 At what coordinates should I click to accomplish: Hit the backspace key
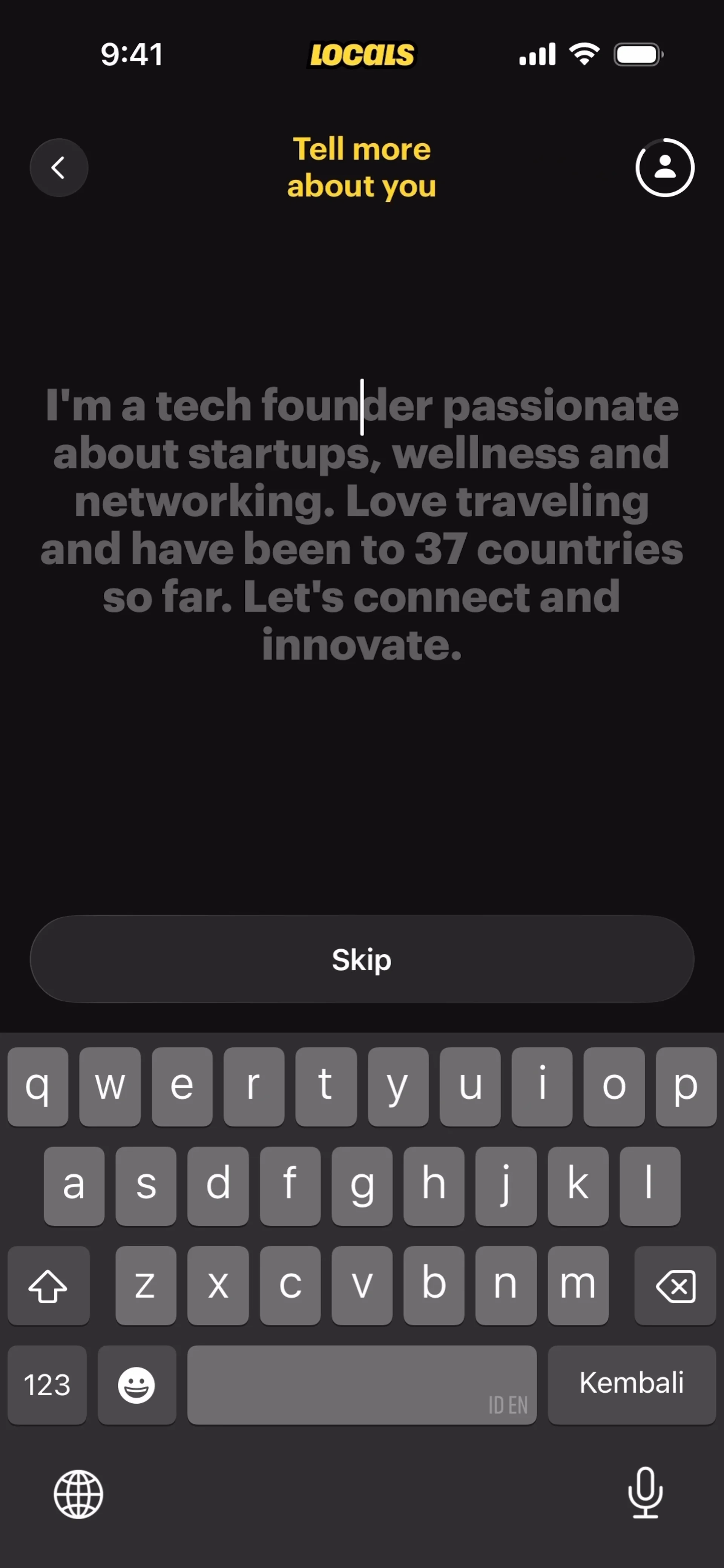675,1285
